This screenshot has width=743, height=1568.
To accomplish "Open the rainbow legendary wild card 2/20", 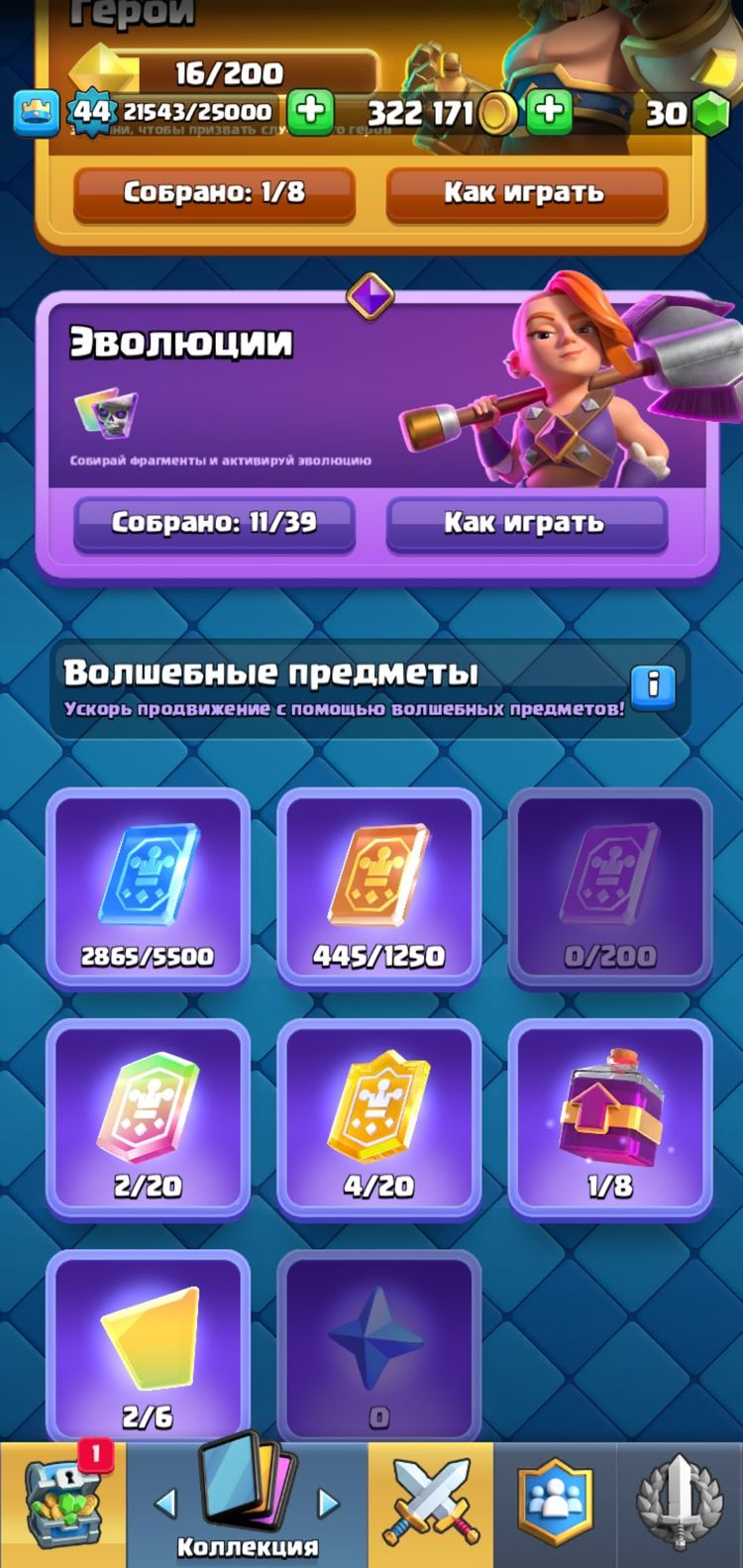I will 148,1118.
